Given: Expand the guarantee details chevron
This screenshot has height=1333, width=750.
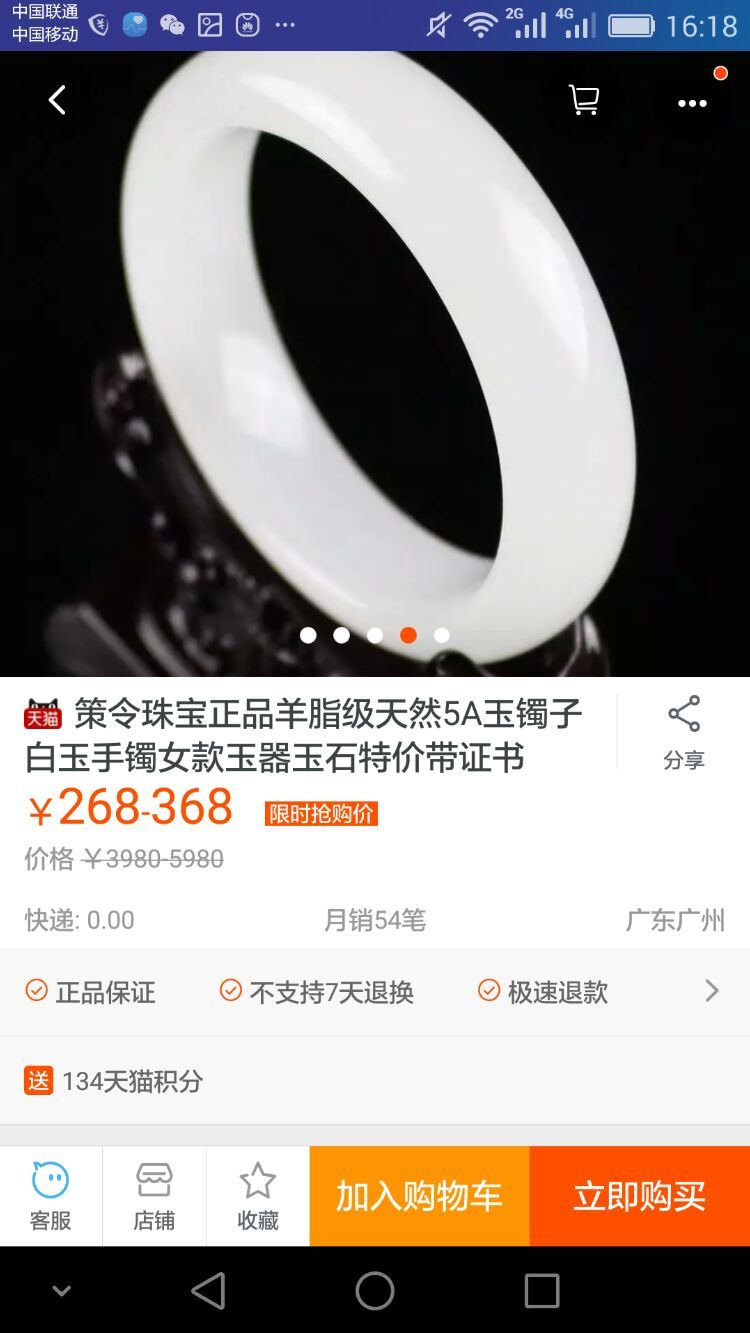Looking at the screenshot, I should [x=712, y=991].
